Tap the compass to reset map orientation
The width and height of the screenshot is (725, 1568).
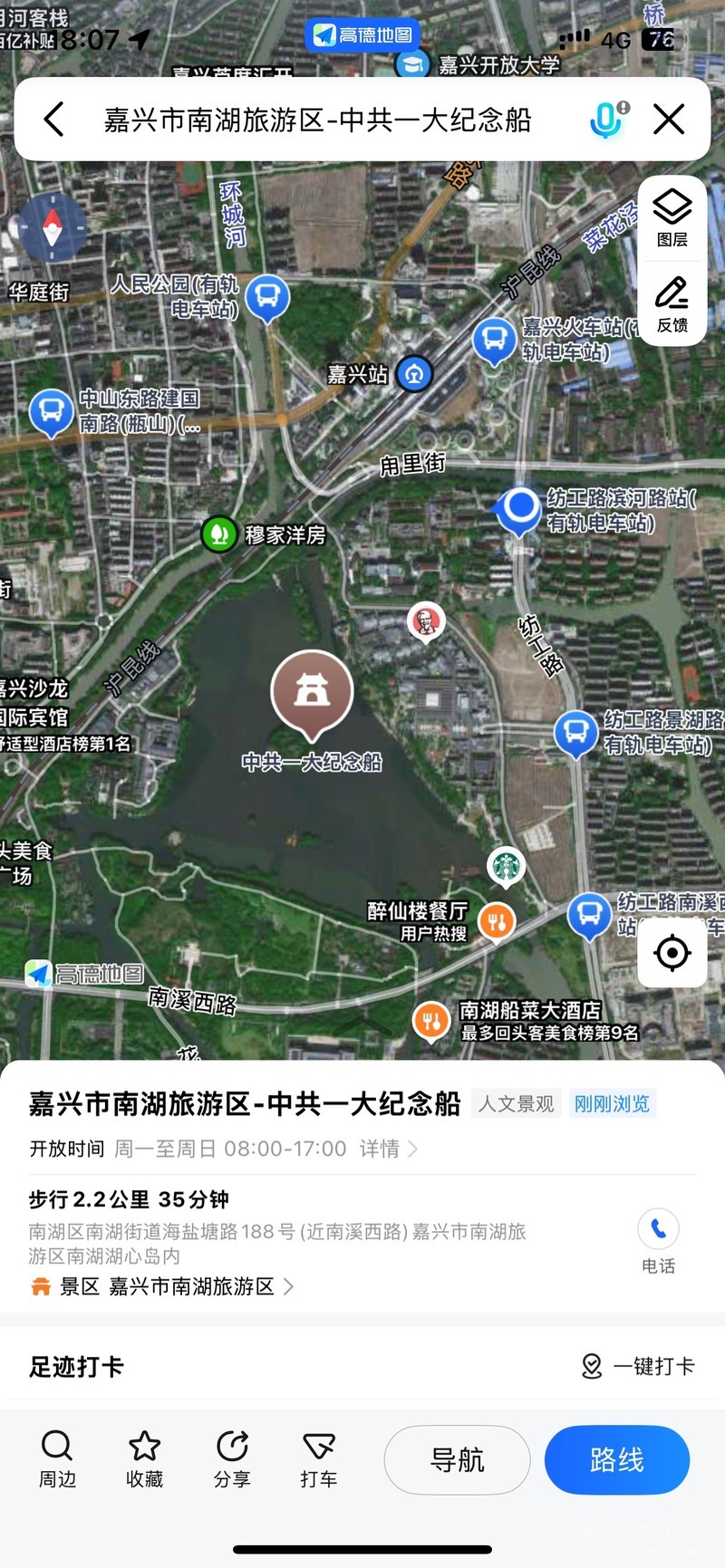pos(52,227)
